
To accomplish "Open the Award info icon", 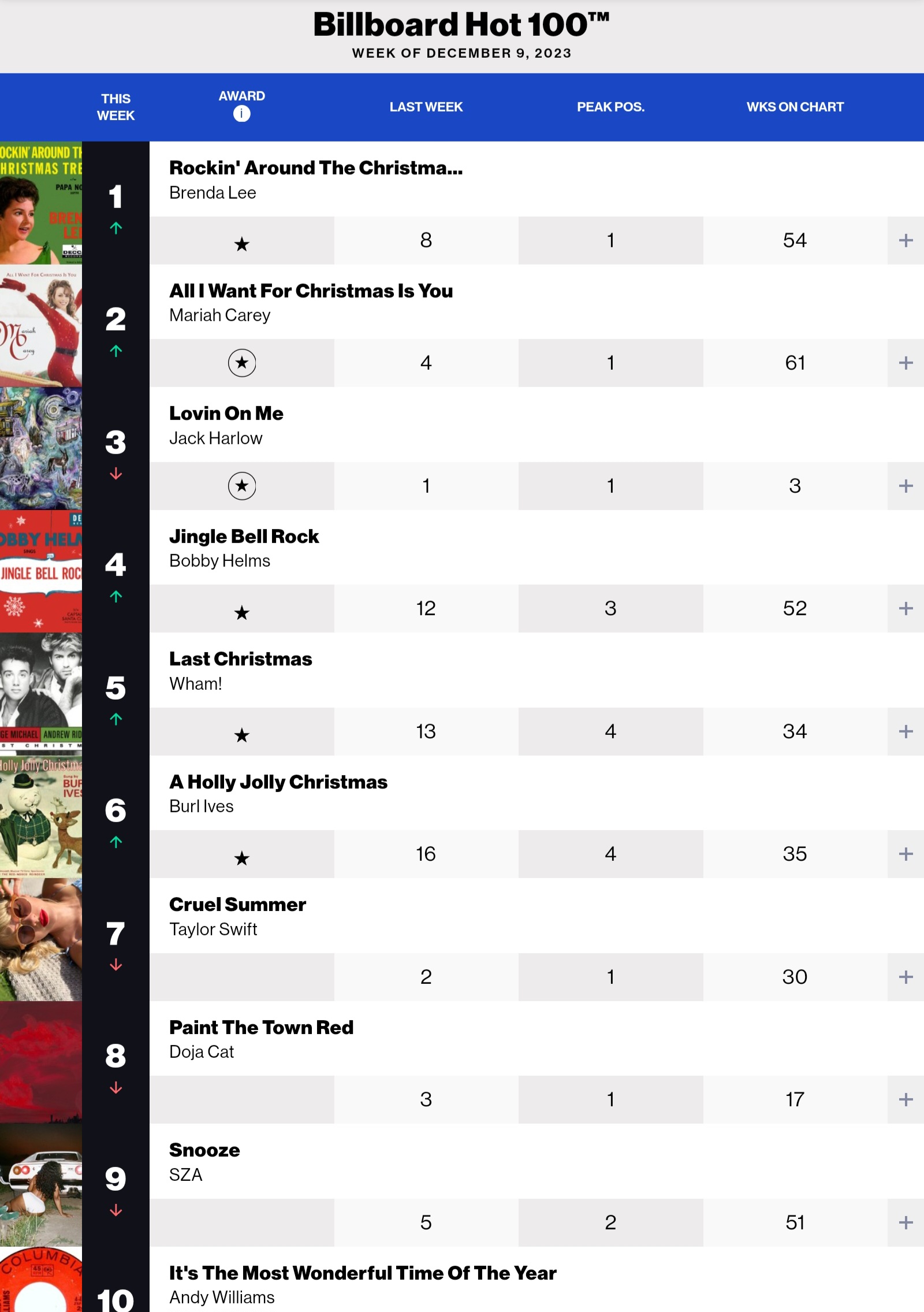I will [241, 114].
